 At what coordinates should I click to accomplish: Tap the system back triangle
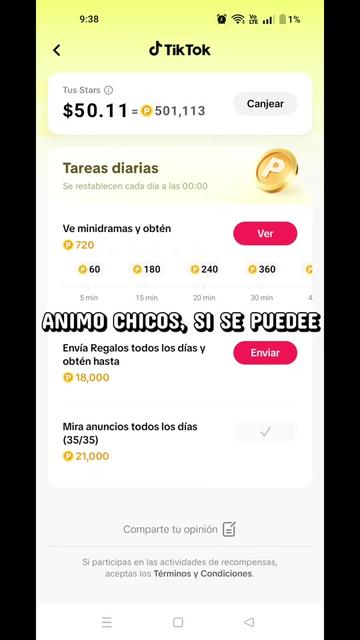point(249,622)
